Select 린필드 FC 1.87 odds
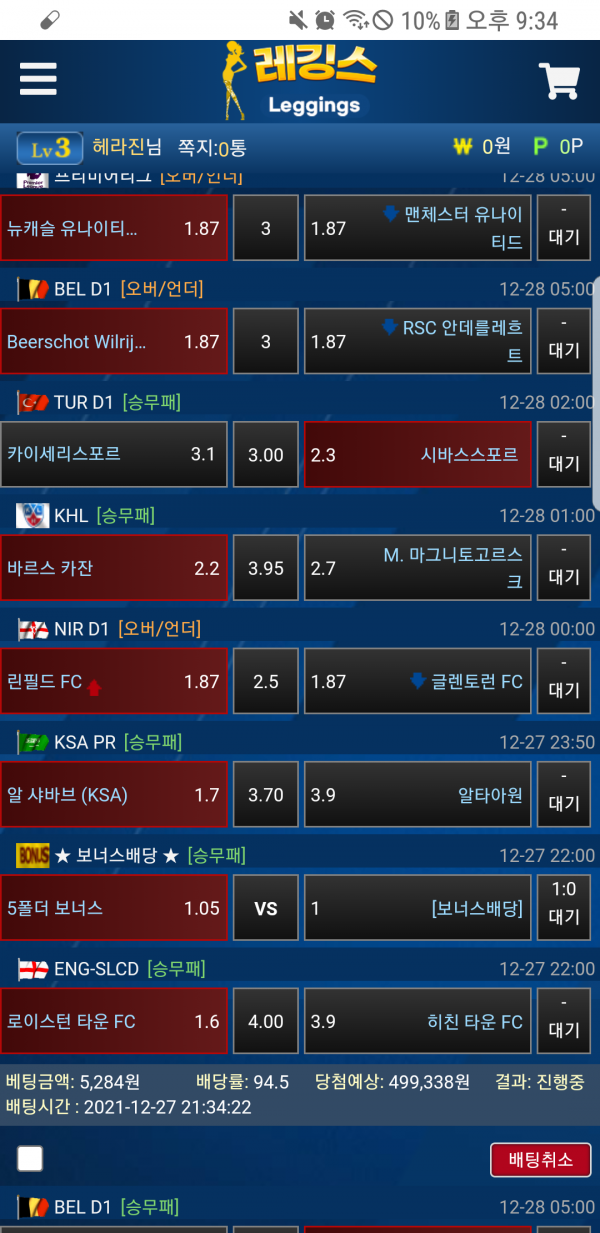The image size is (600, 1233). click(114, 681)
